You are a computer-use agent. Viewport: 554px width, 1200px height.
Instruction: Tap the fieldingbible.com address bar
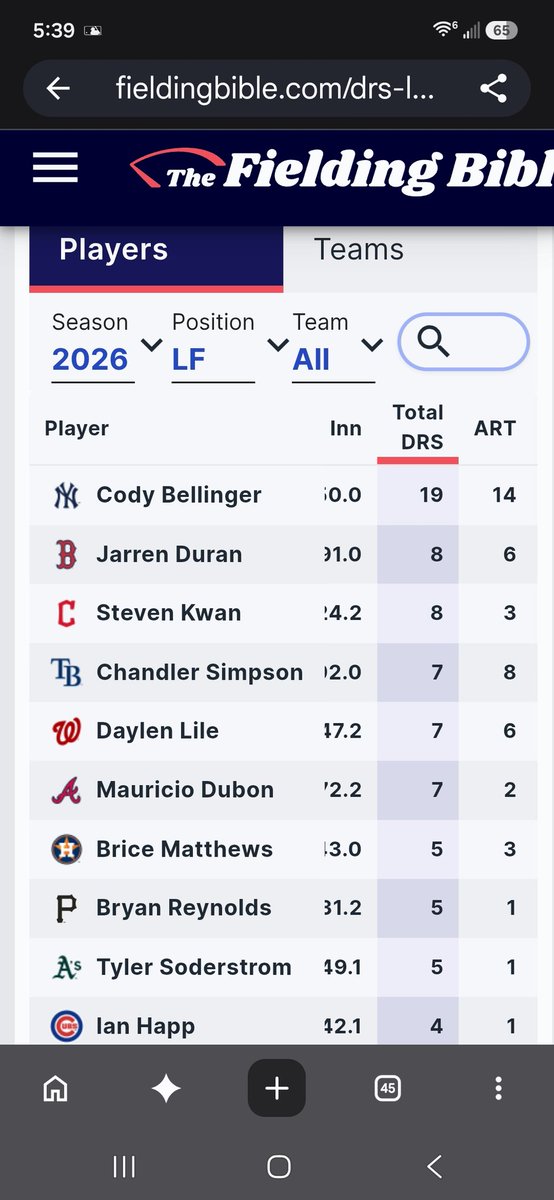tap(275, 88)
